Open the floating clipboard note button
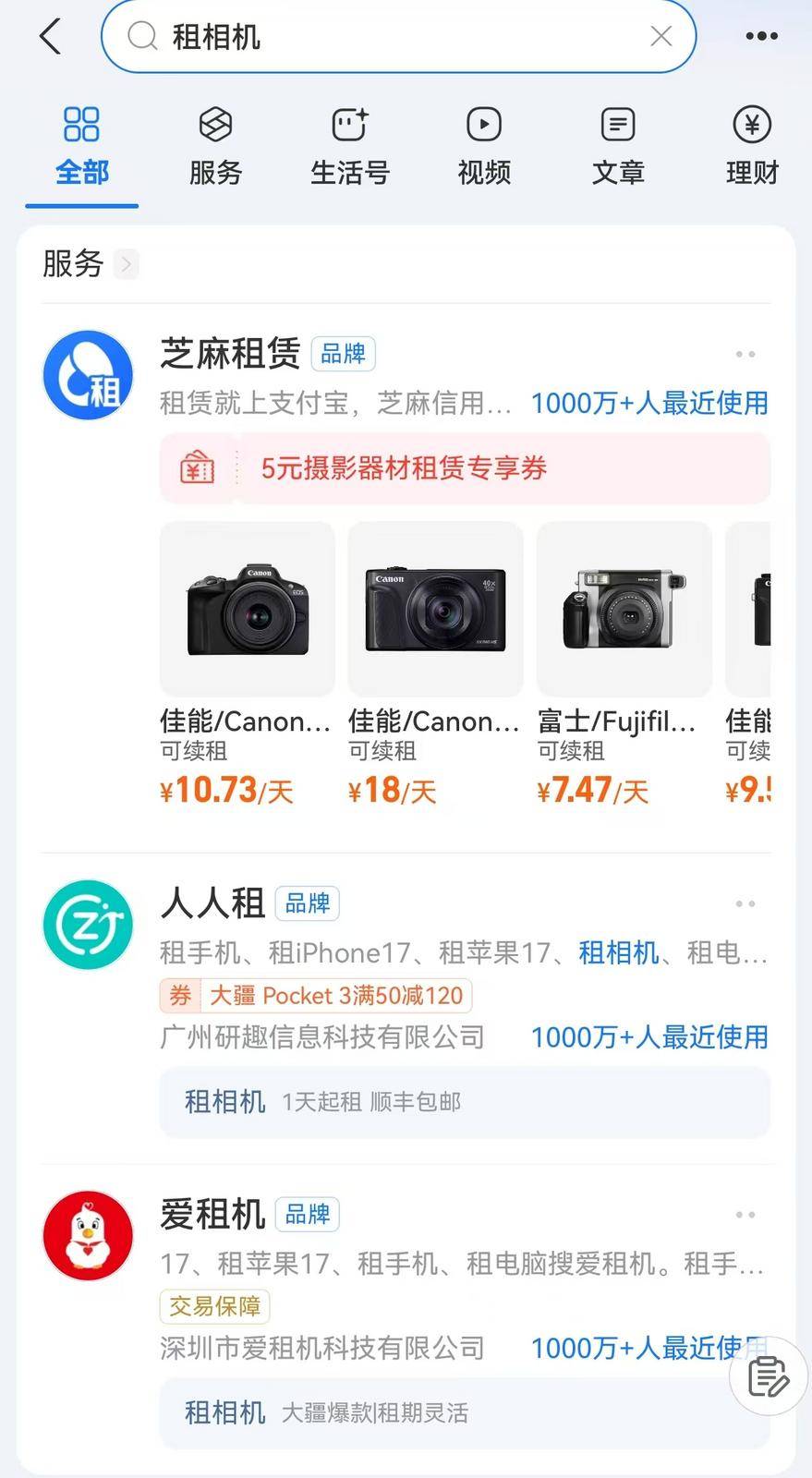812x1478 pixels. coord(768,1377)
